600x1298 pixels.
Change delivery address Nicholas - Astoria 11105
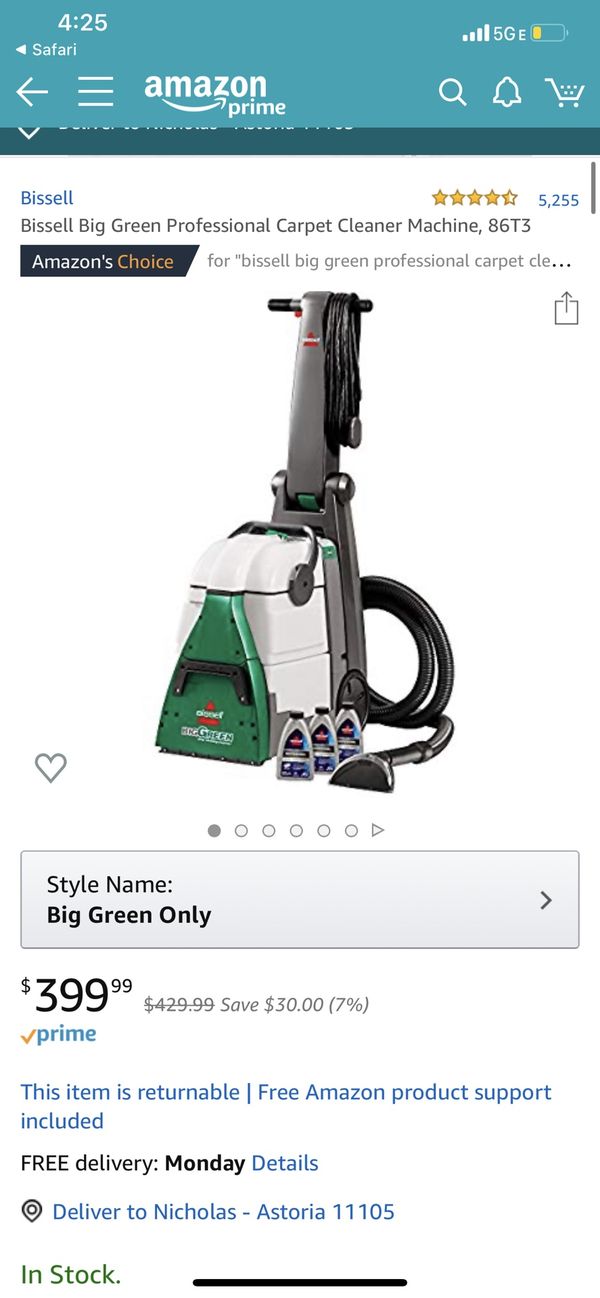(223, 1212)
